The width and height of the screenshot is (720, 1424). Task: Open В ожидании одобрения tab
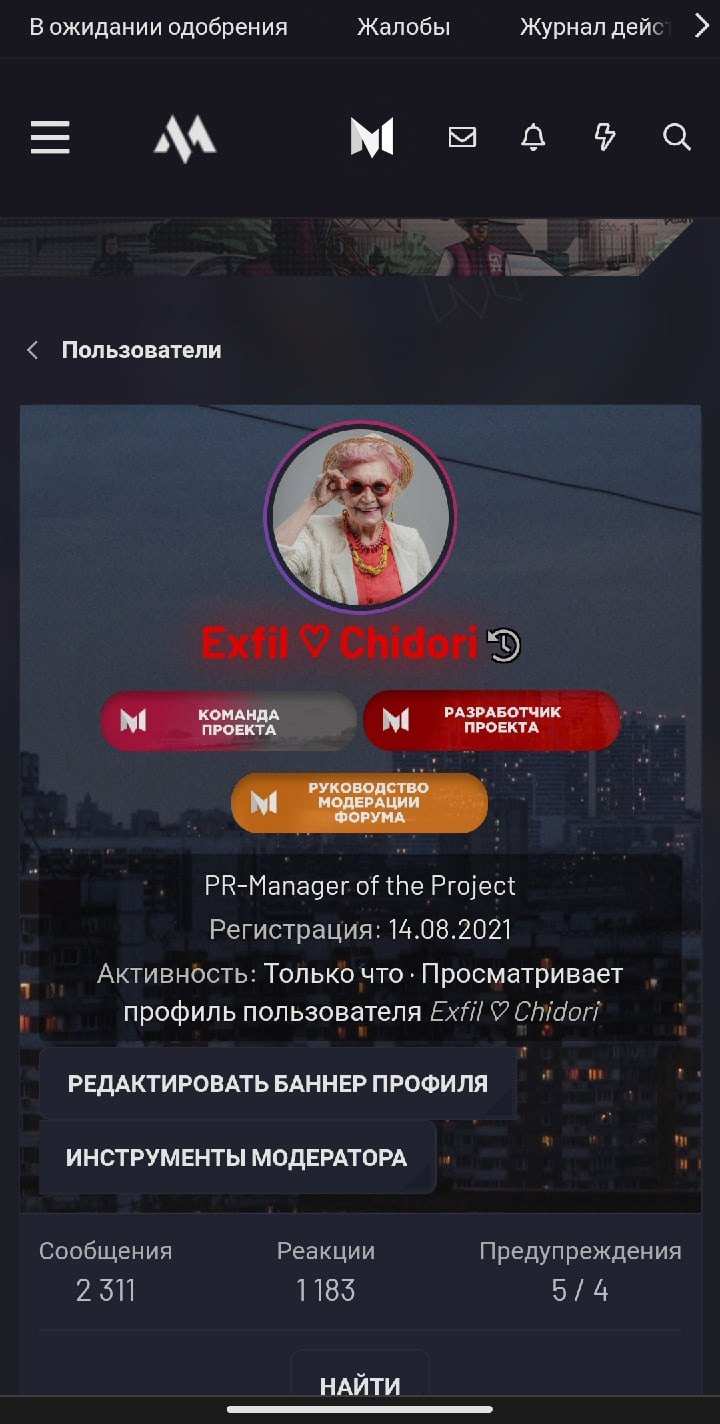[159, 27]
